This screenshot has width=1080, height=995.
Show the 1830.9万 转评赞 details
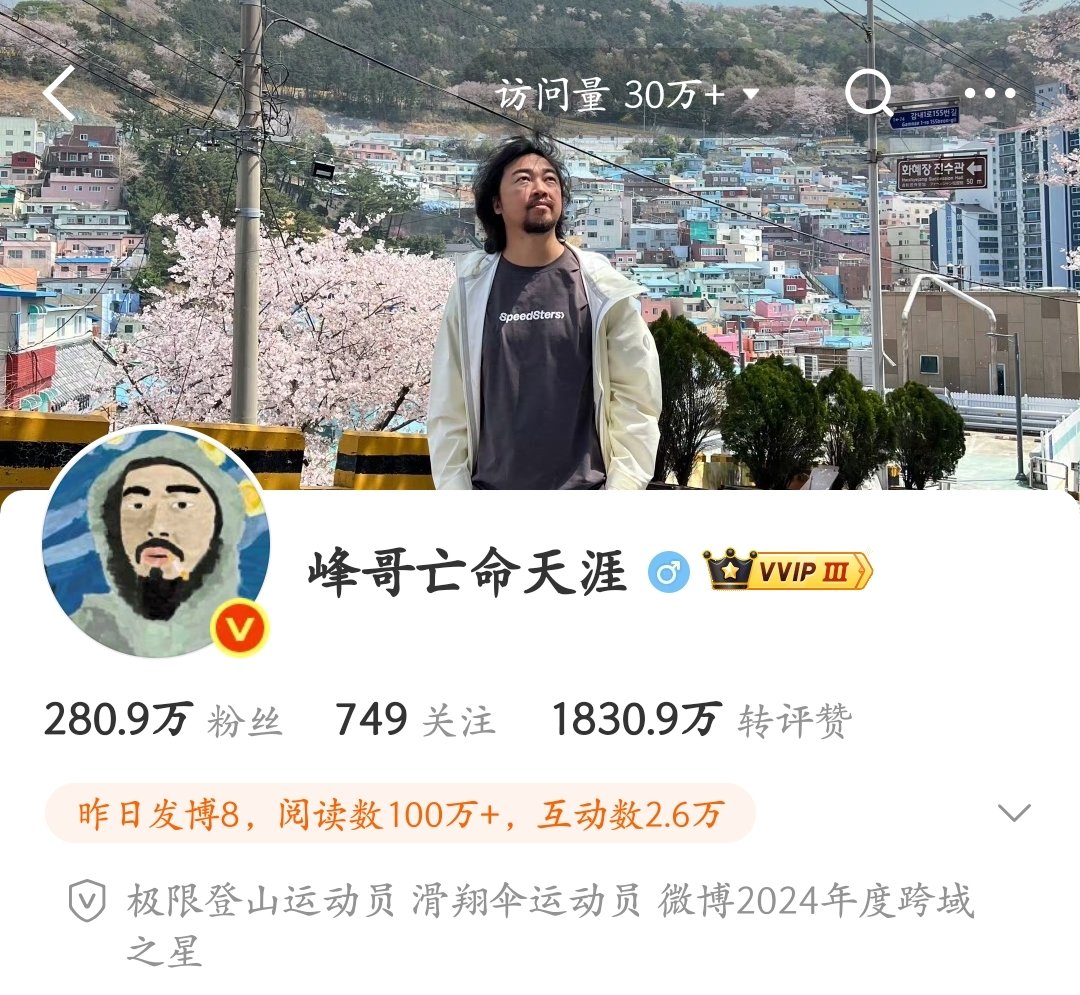700,719
